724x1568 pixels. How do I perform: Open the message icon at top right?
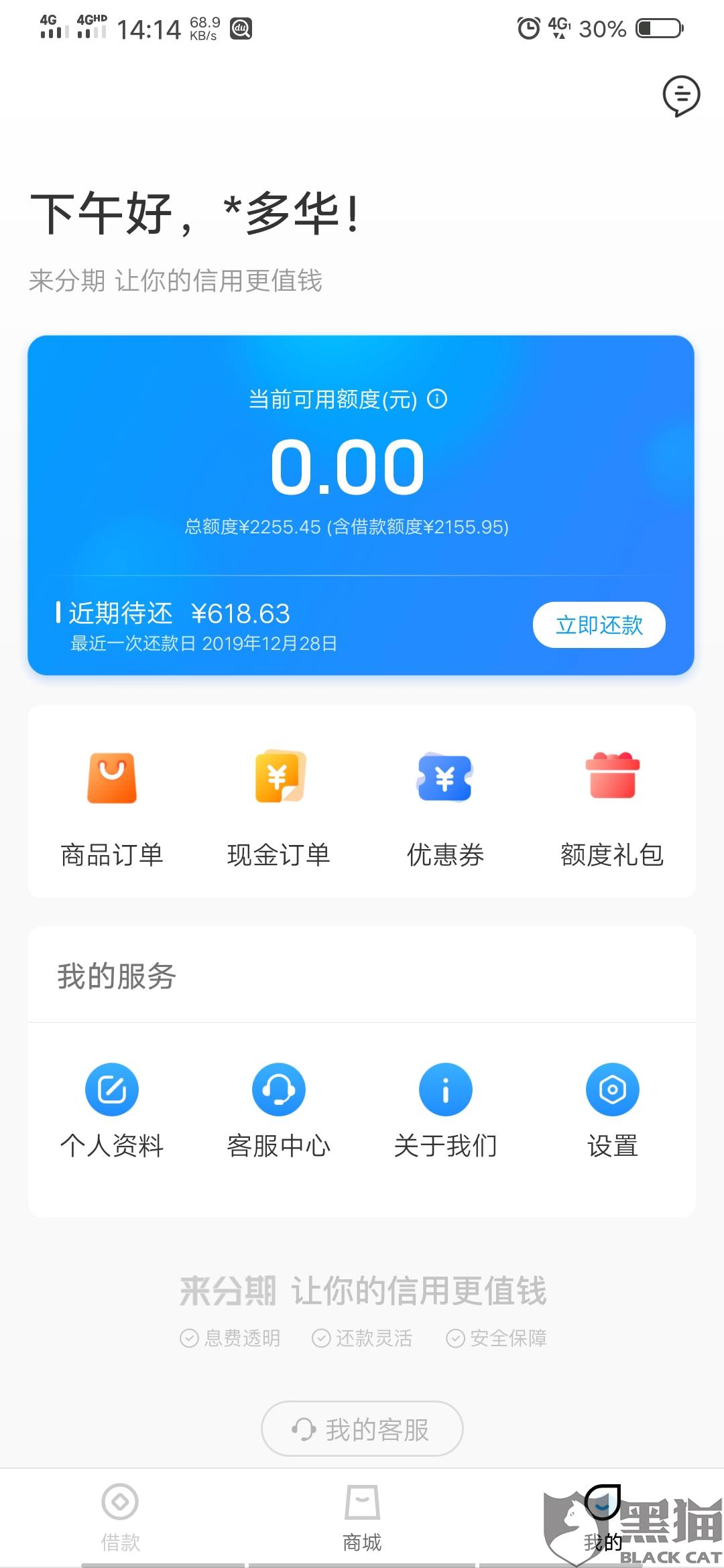(681, 96)
